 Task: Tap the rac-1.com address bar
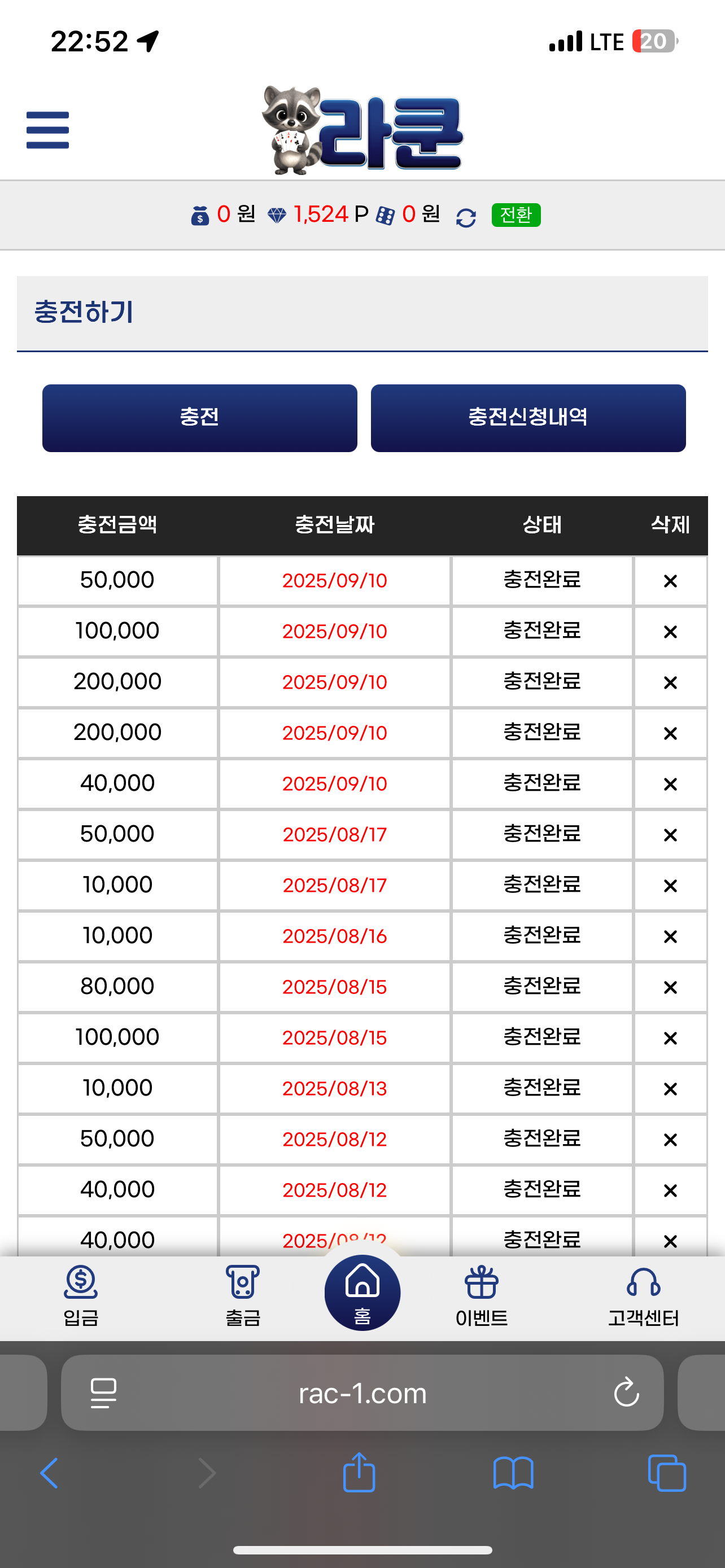(x=362, y=1393)
